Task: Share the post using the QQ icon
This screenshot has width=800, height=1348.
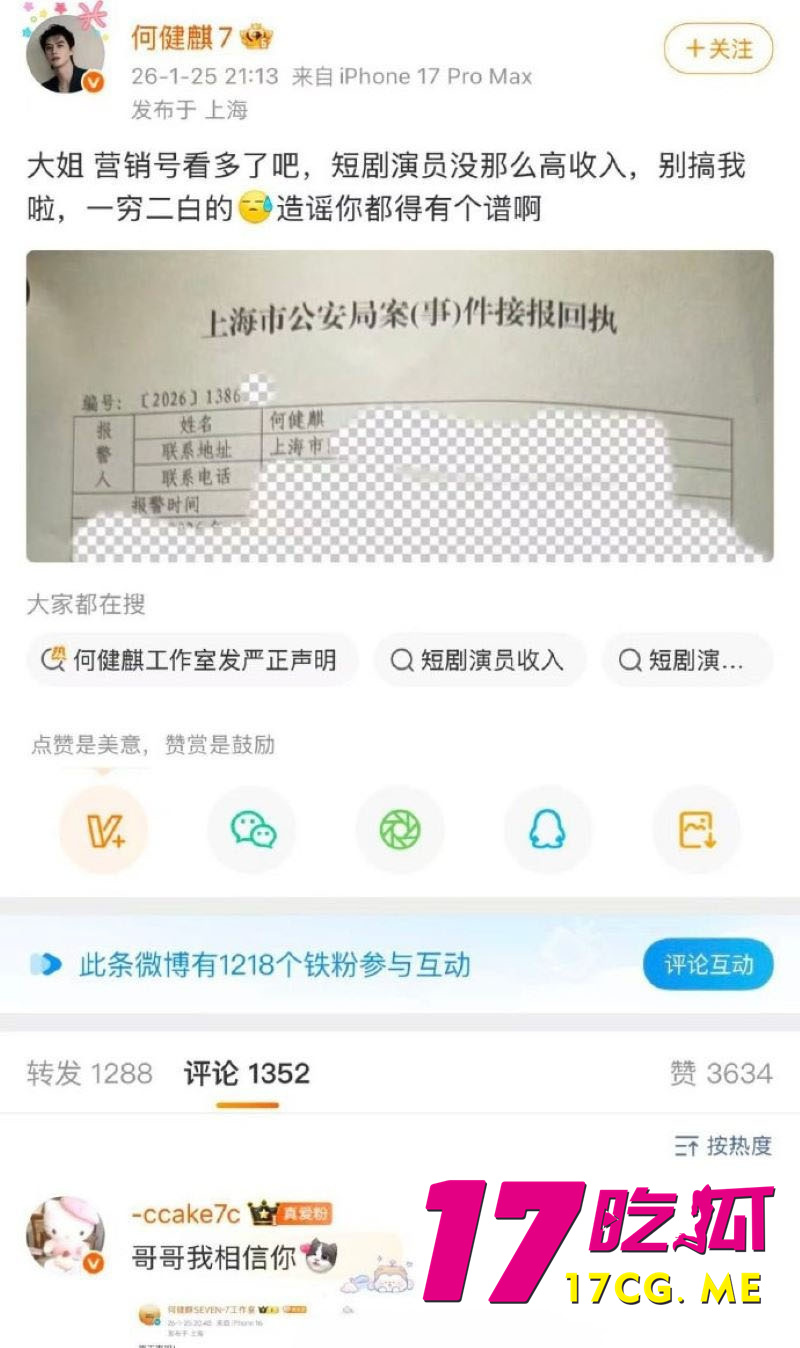Action: [547, 829]
